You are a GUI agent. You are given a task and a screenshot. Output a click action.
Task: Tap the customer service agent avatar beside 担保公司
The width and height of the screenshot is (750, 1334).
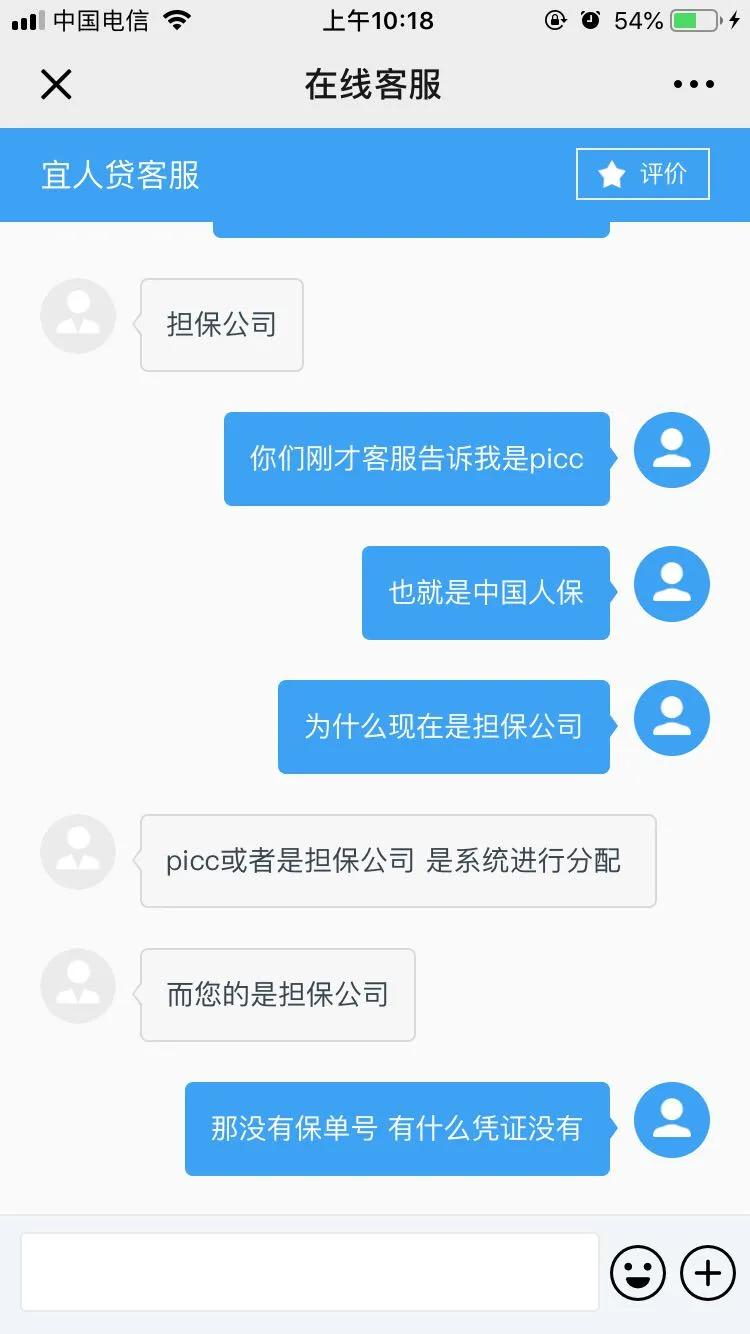(78, 315)
